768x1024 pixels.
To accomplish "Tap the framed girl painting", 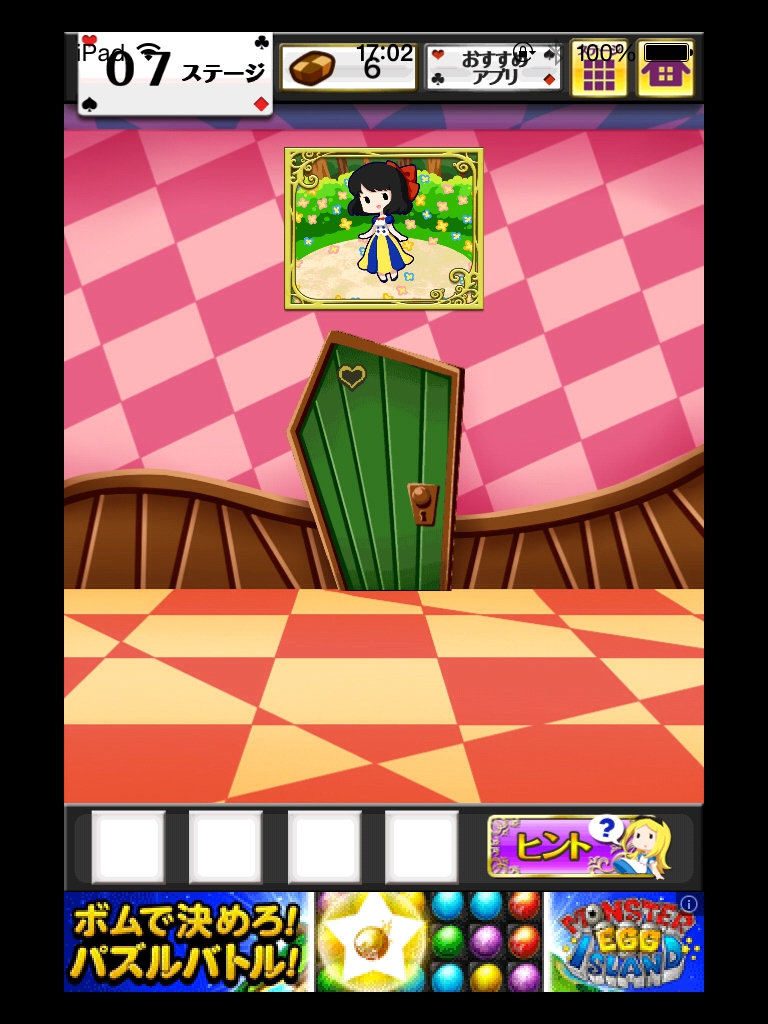I will pos(384,228).
